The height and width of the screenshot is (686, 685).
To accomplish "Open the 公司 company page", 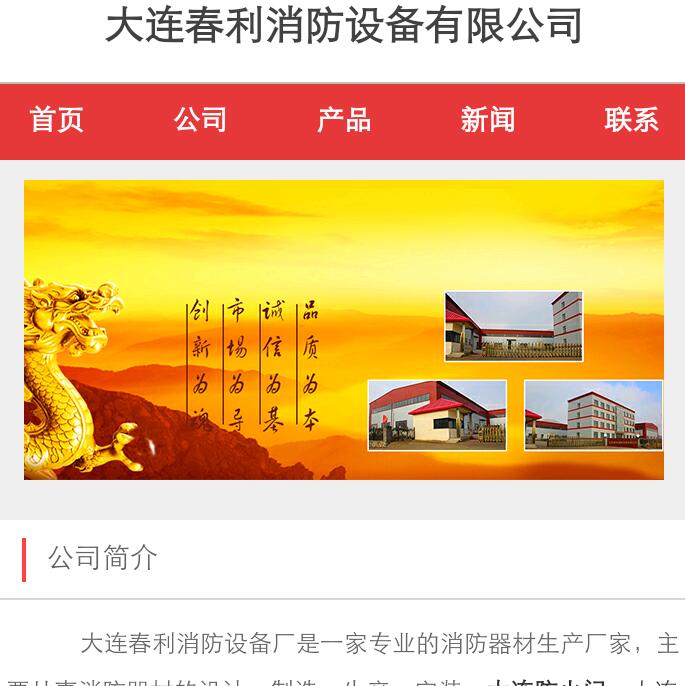I will pos(200,120).
